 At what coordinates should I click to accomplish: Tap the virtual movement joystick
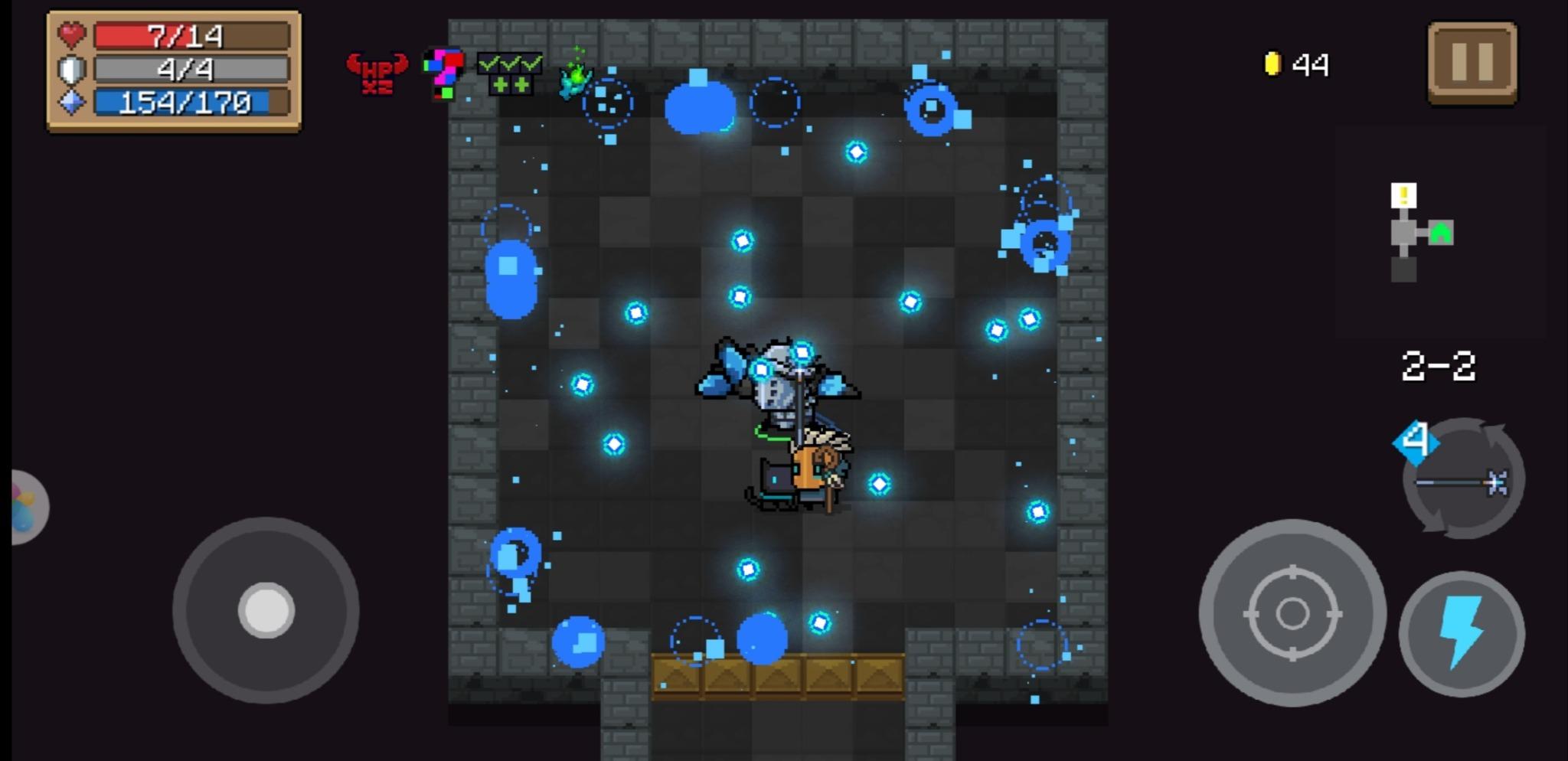pos(266,610)
